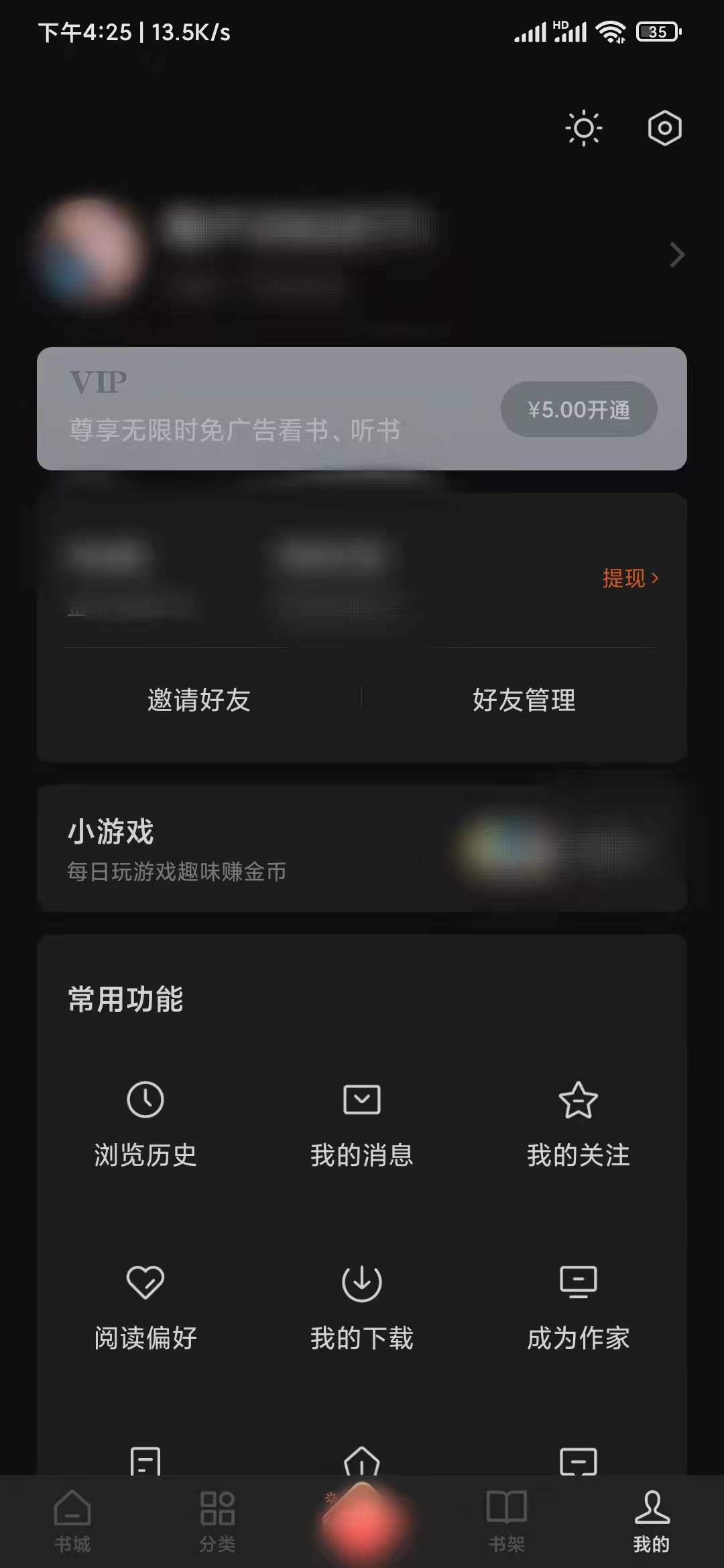Image resolution: width=724 pixels, height=1568 pixels.
Task: Switch to the 书架 tab
Action: point(507,1521)
